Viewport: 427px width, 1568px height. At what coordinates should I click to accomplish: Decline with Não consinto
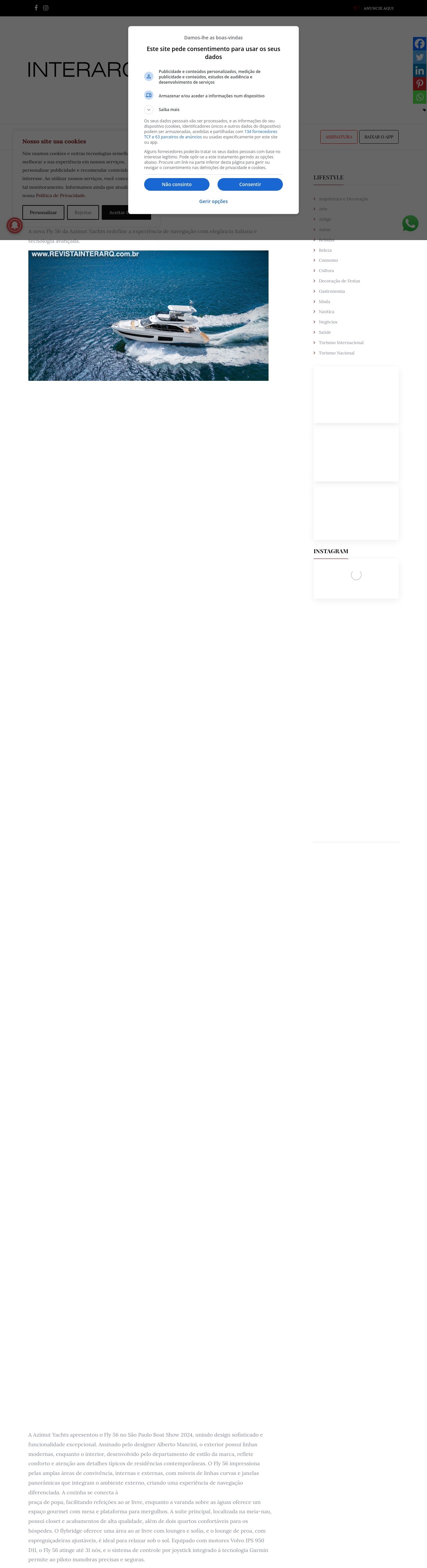click(x=177, y=184)
